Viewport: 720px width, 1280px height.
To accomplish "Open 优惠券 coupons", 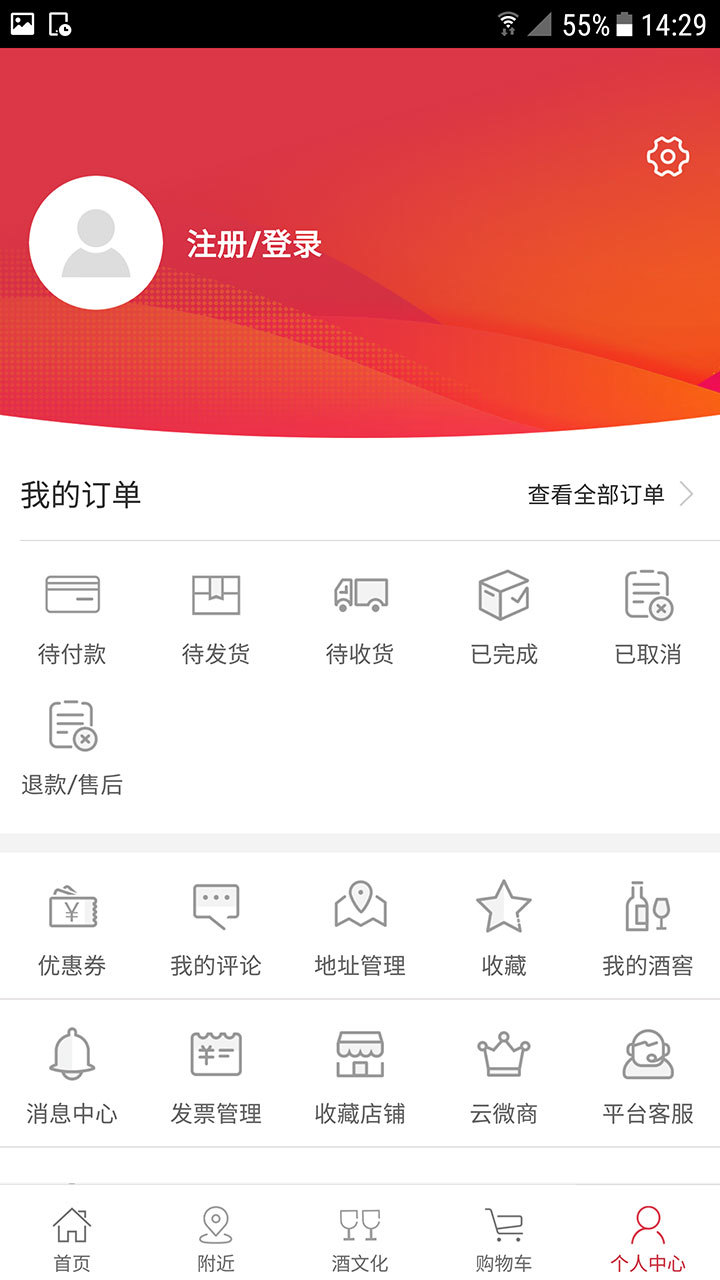I will 72,927.
